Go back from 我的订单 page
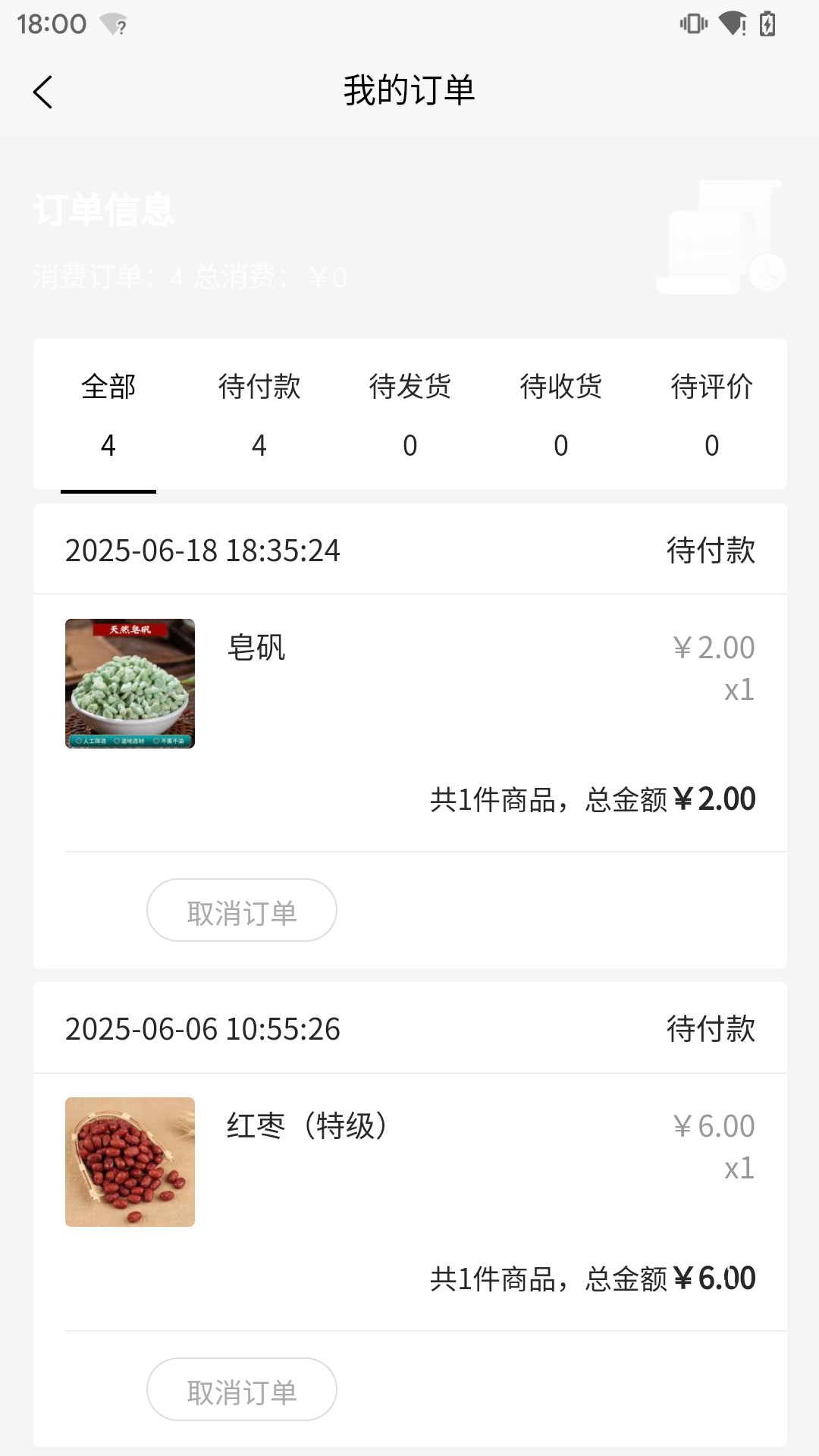 [x=43, y=93]
